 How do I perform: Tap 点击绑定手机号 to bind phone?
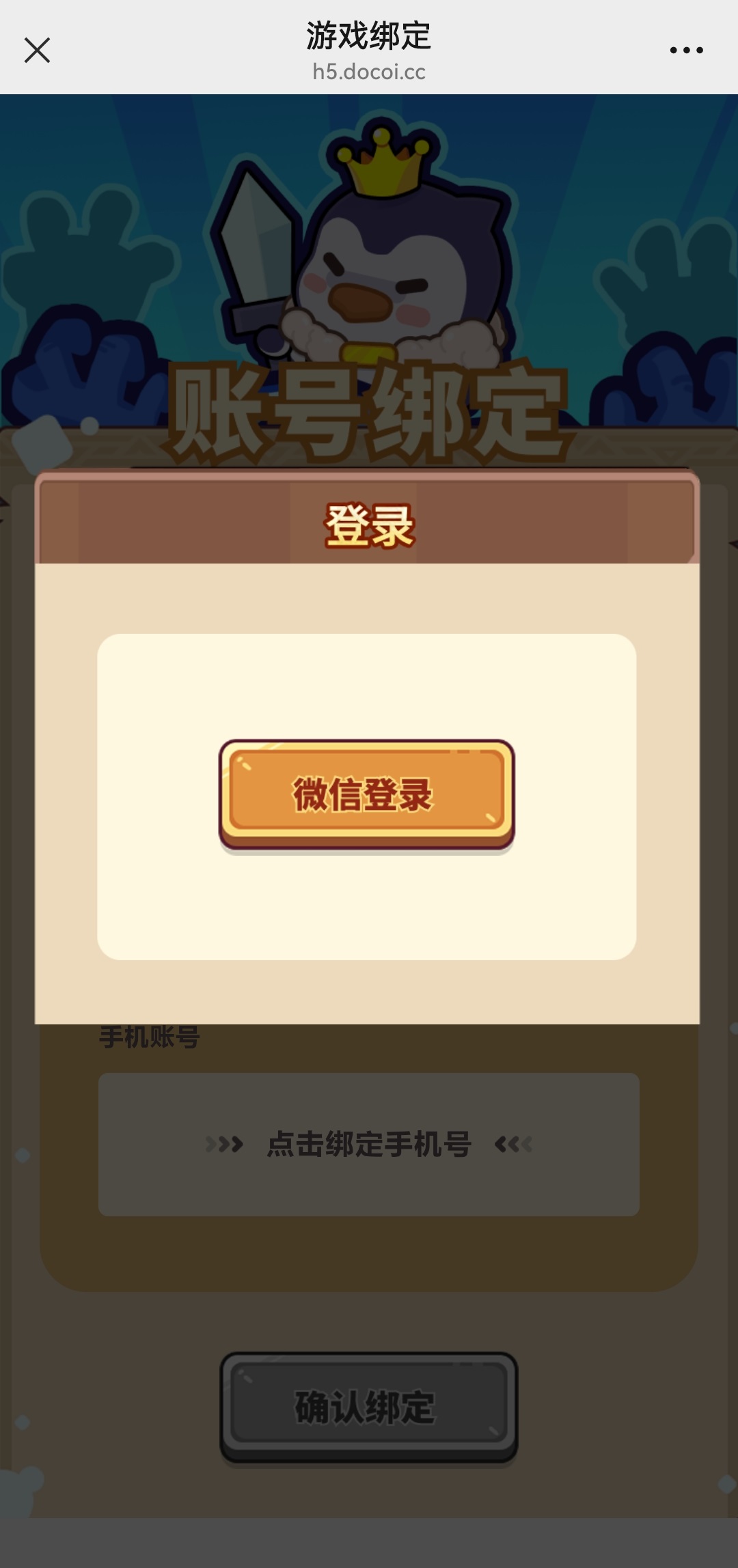369,1144
